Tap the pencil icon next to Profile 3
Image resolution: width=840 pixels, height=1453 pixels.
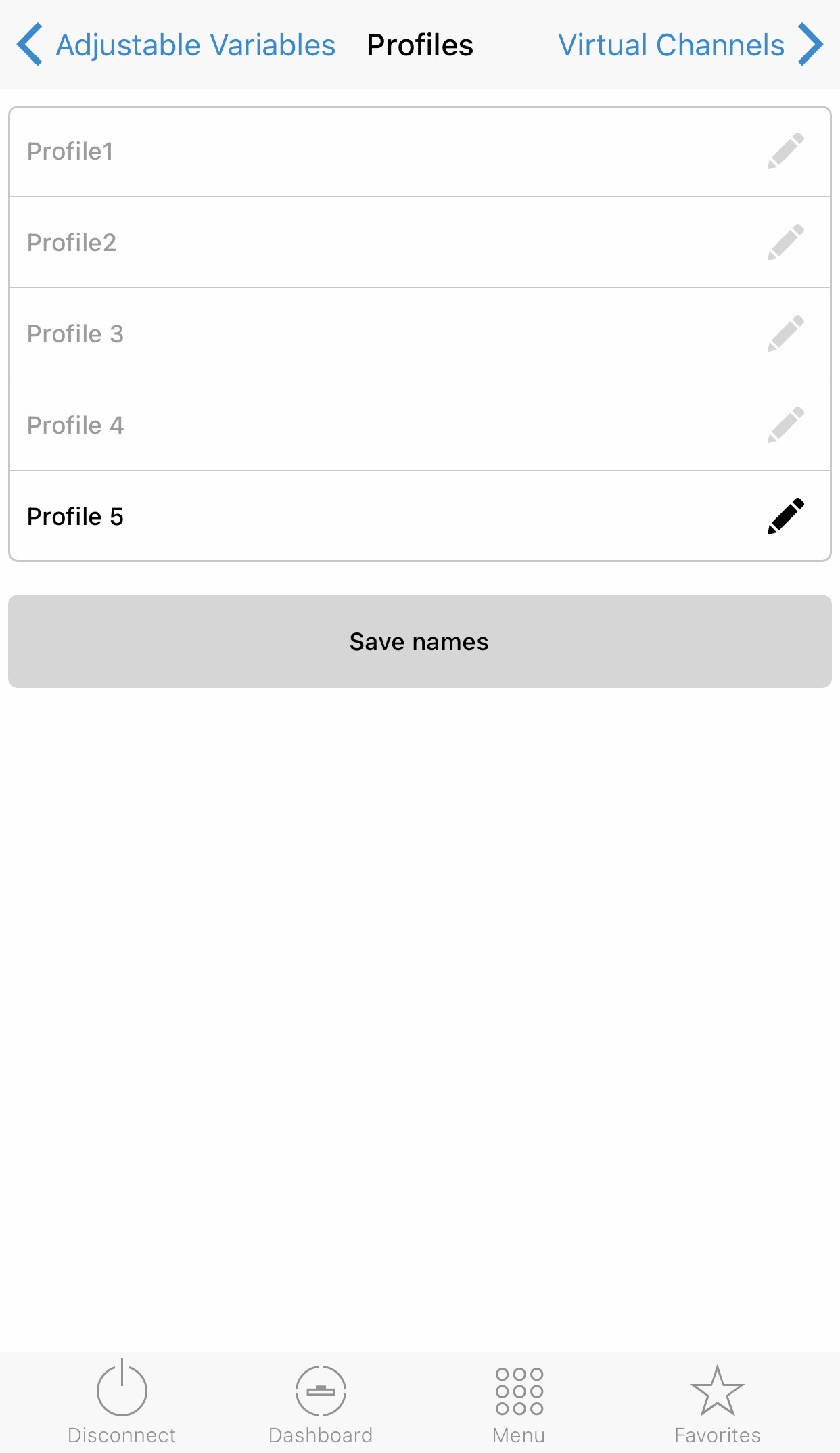(x=786, y=333)
